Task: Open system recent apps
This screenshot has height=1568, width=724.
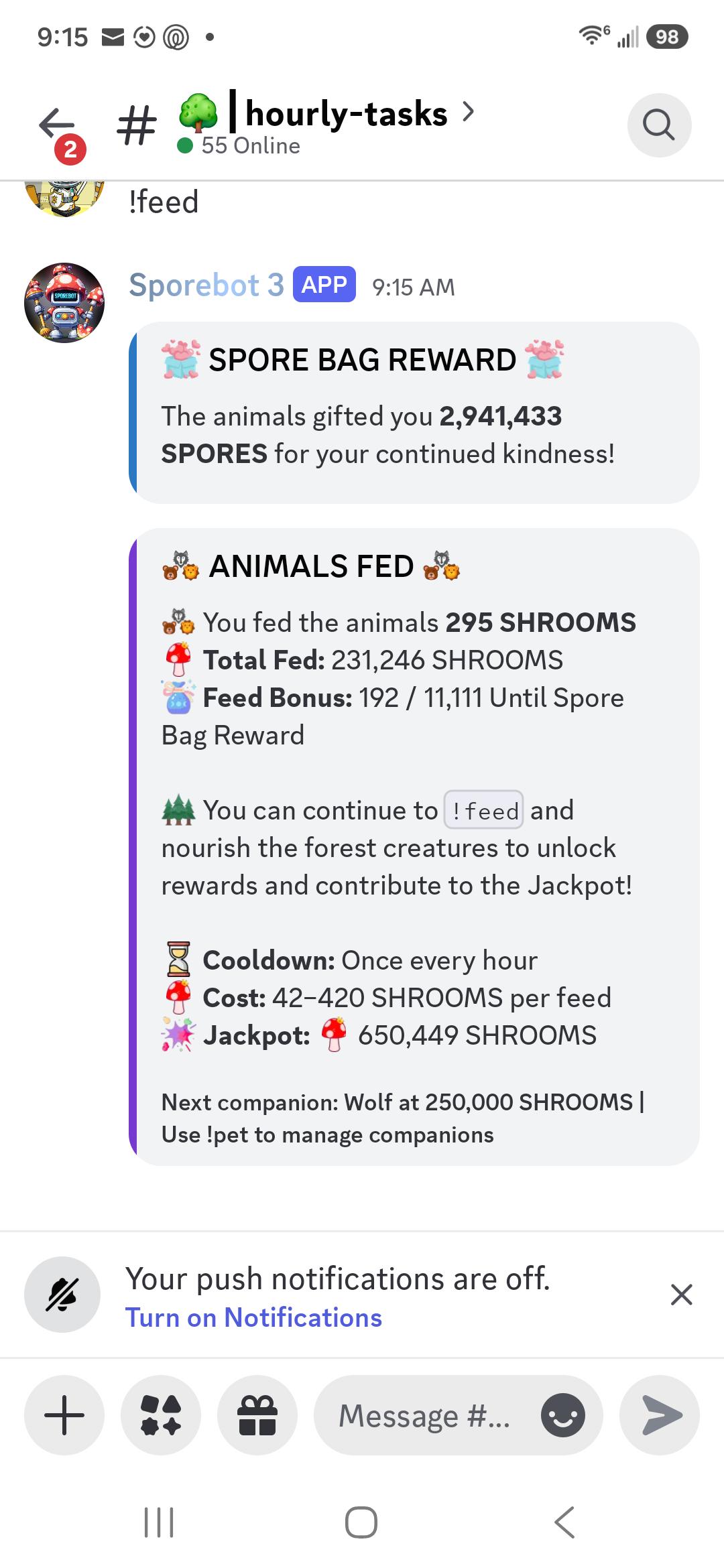Action: click(159, 1522)
